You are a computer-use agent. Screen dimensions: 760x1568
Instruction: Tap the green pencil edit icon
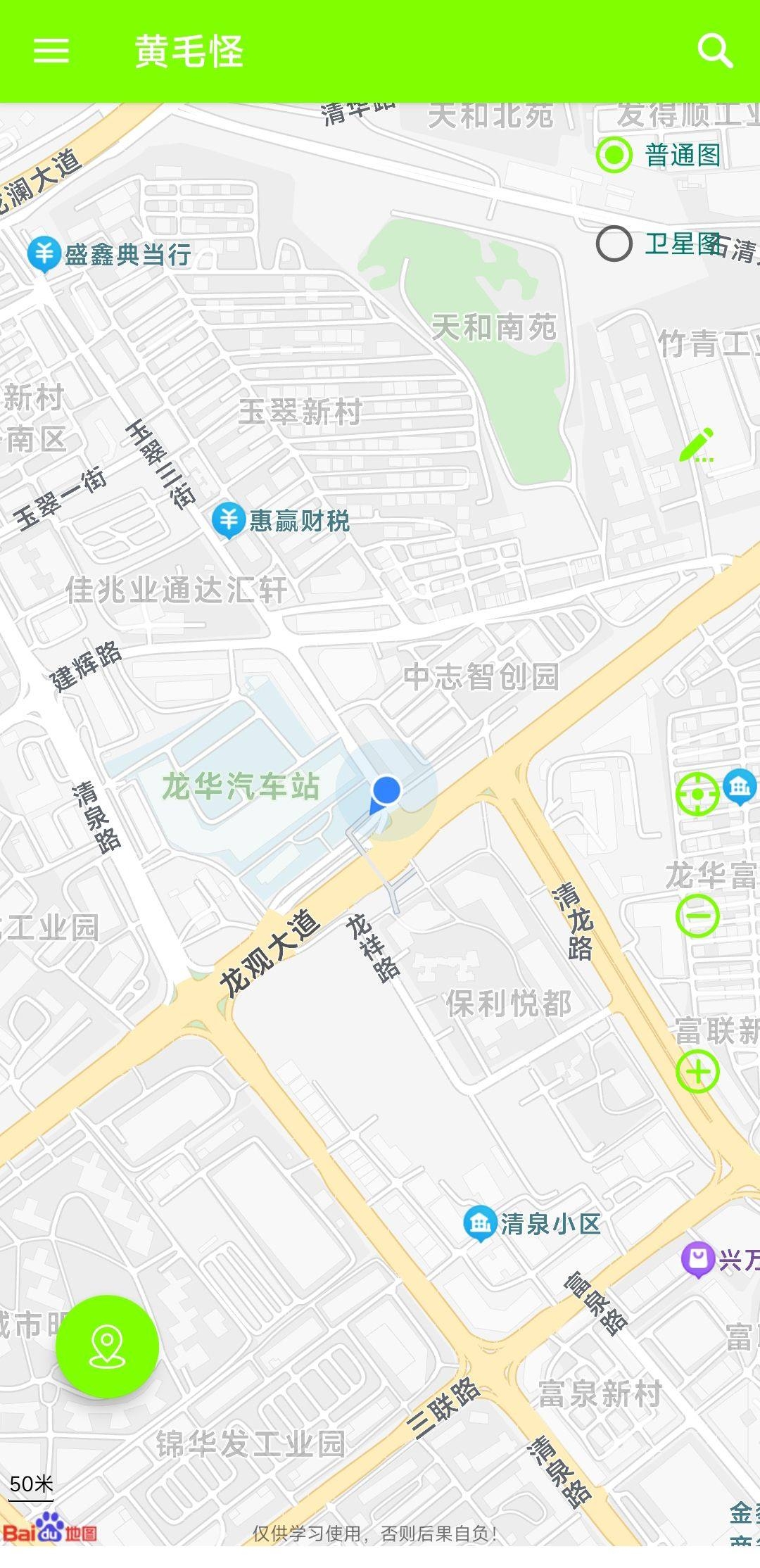[x=697, y=445]
